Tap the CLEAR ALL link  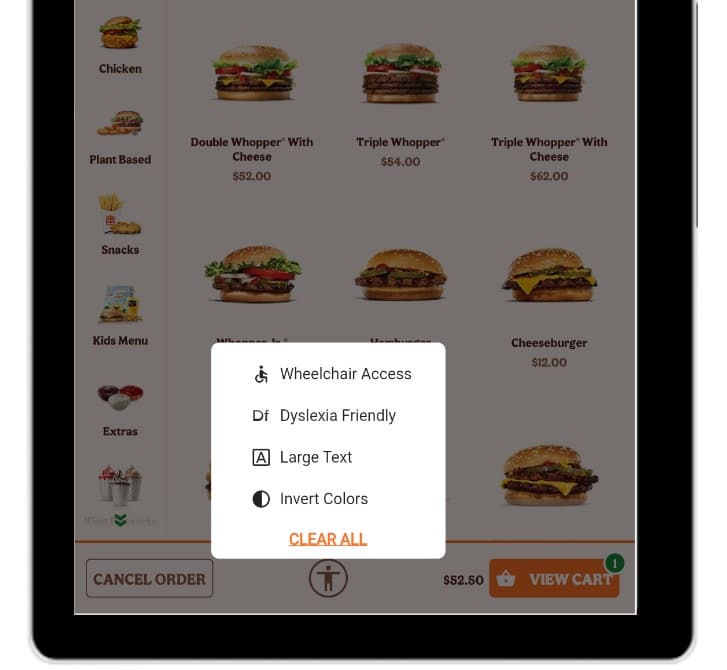point(328,539)
